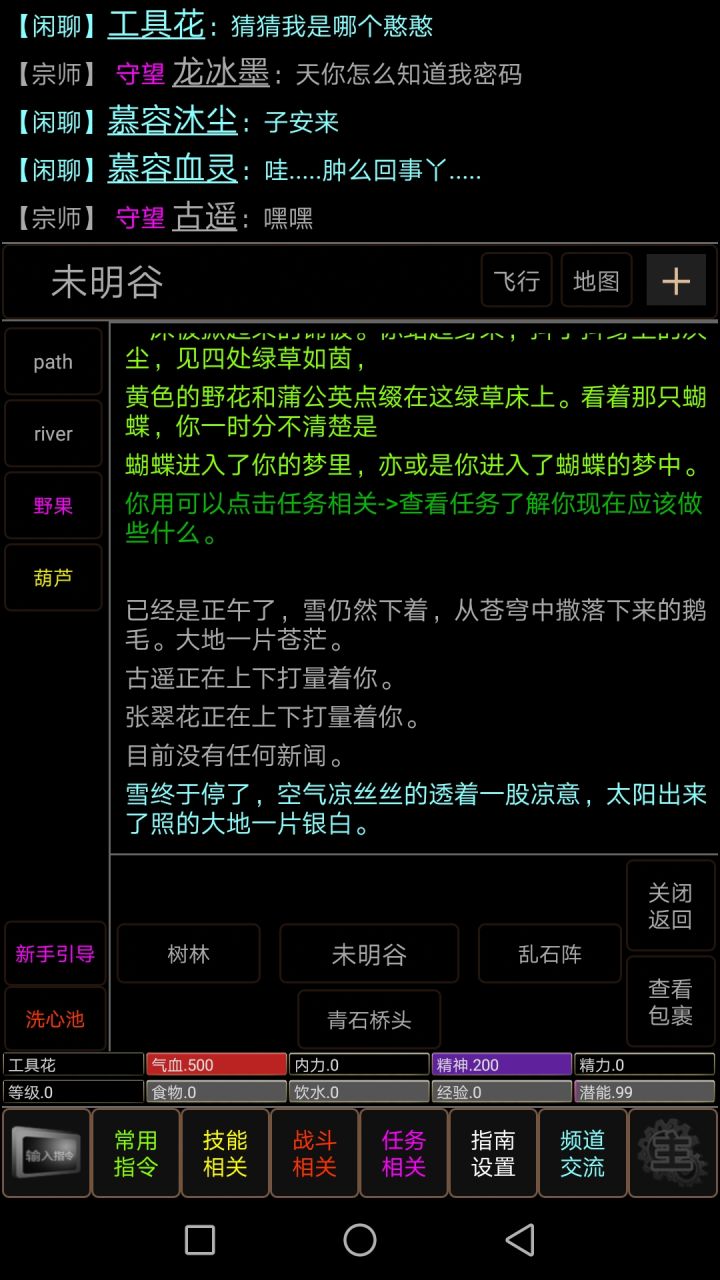Screen dimensions: 720x1280
Task: Open the 任务相关 quest menu
Action: pos(402,1152)
